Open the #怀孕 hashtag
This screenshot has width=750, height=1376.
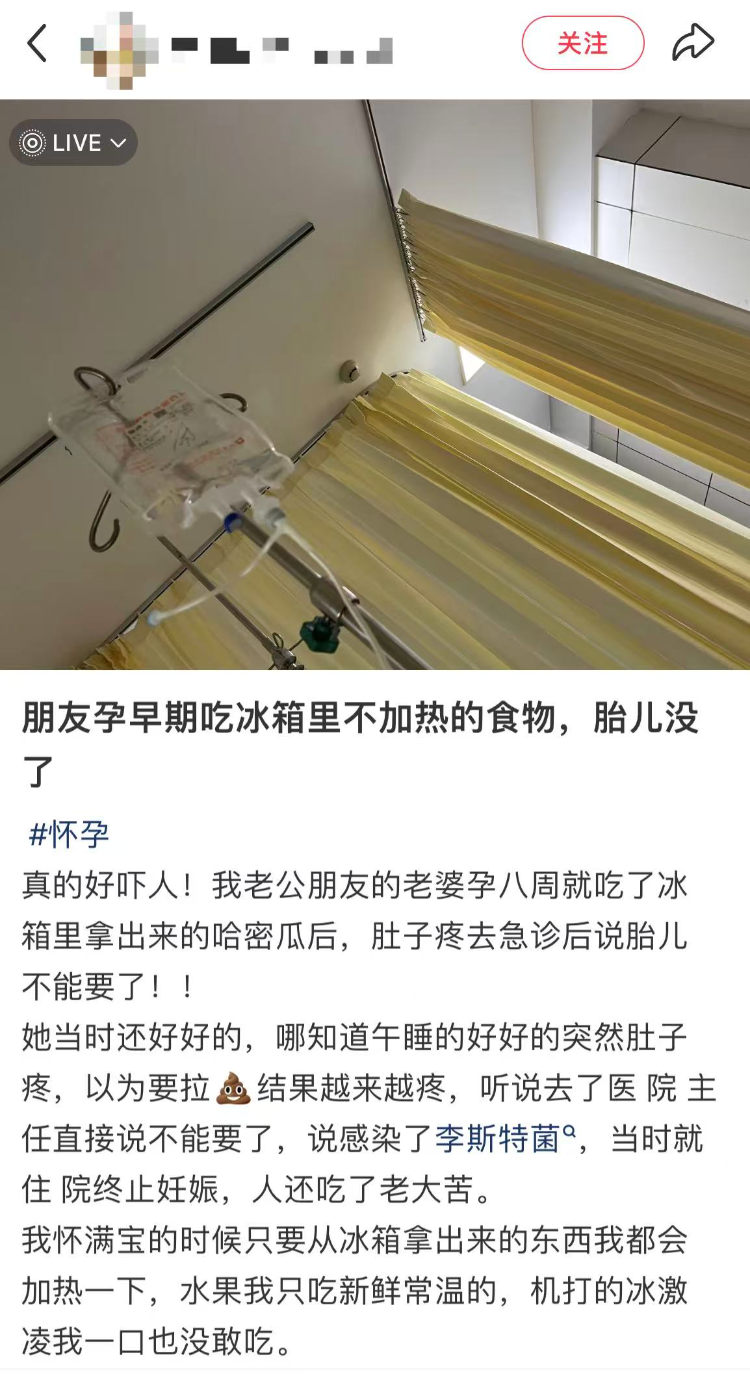pos(69,833)
